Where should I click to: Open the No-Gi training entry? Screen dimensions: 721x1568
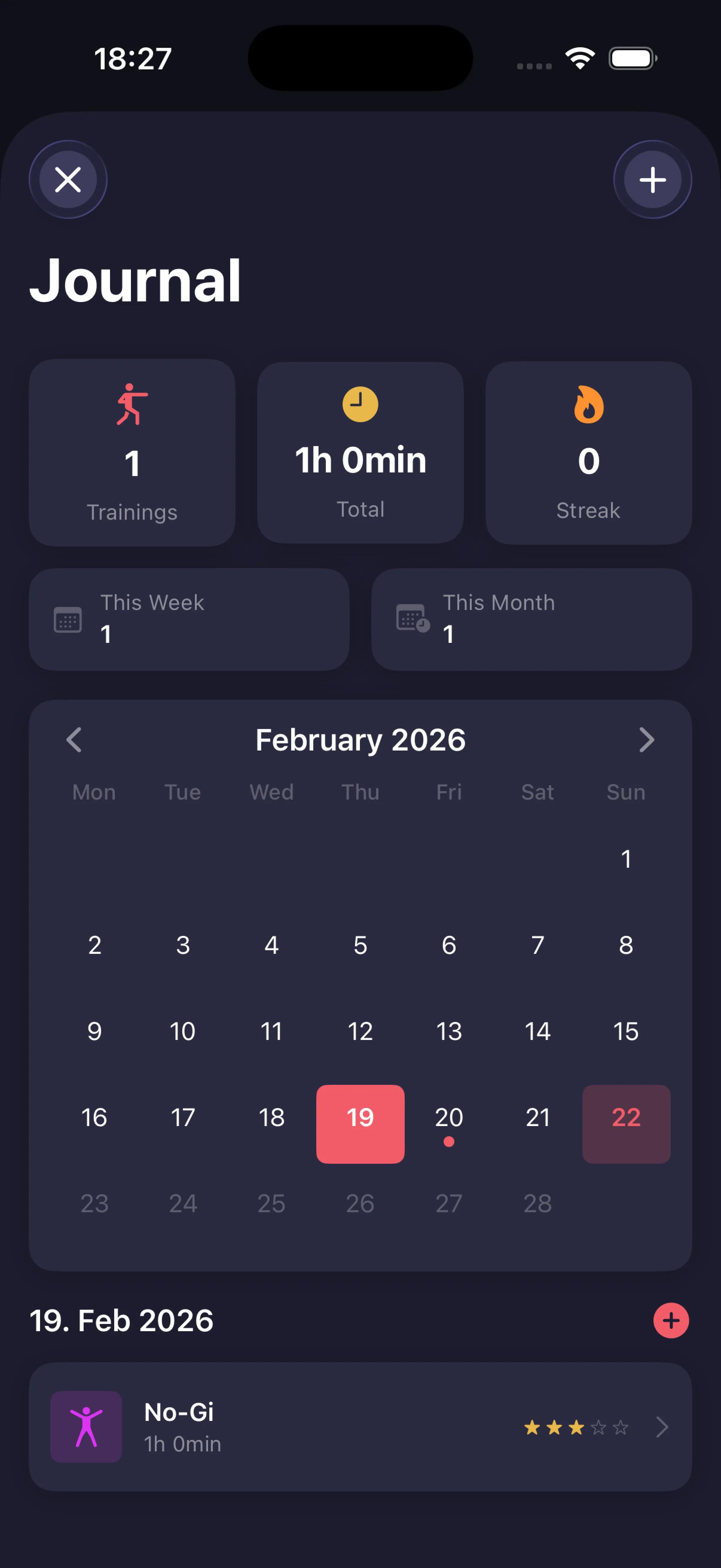point(360,1426)
